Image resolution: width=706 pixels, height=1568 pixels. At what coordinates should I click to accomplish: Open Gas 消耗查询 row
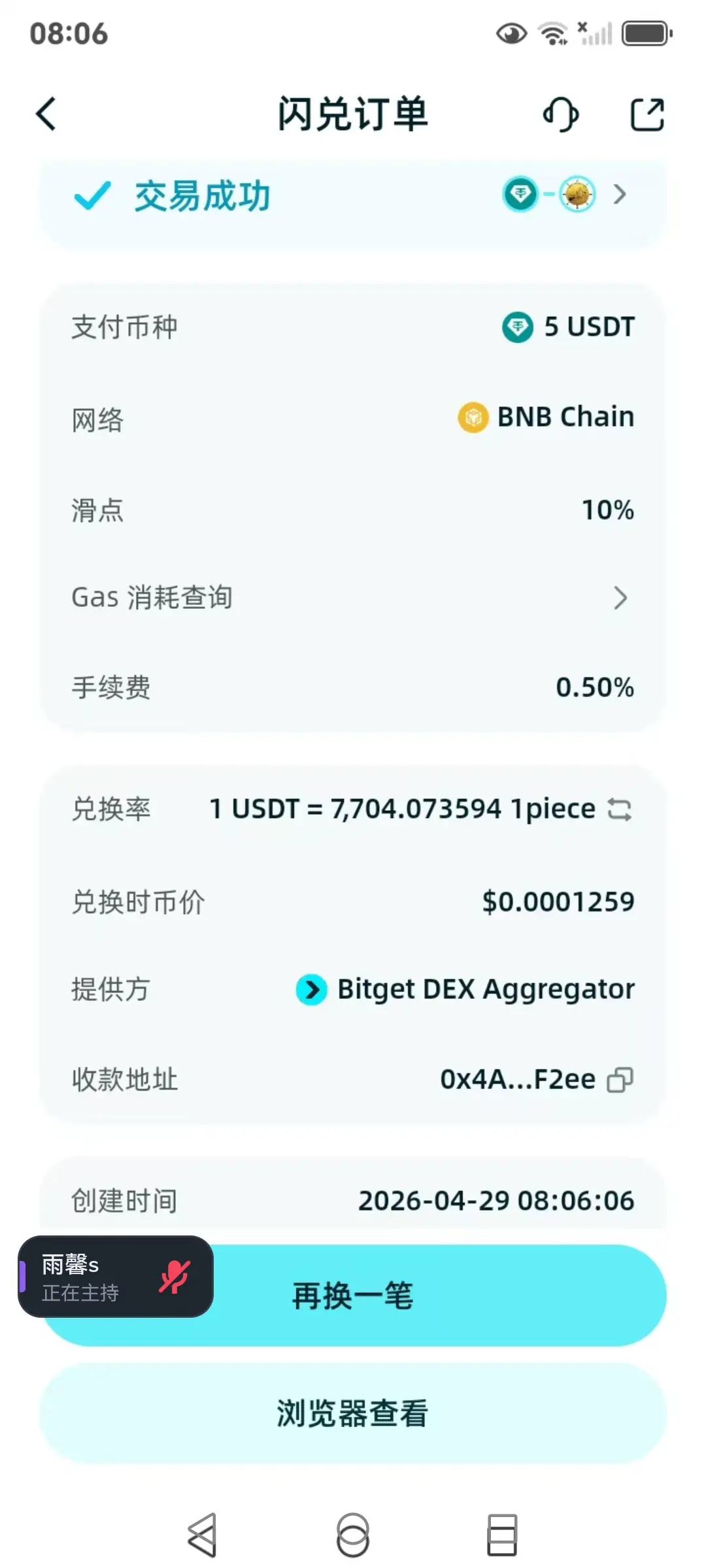(353, 597)
